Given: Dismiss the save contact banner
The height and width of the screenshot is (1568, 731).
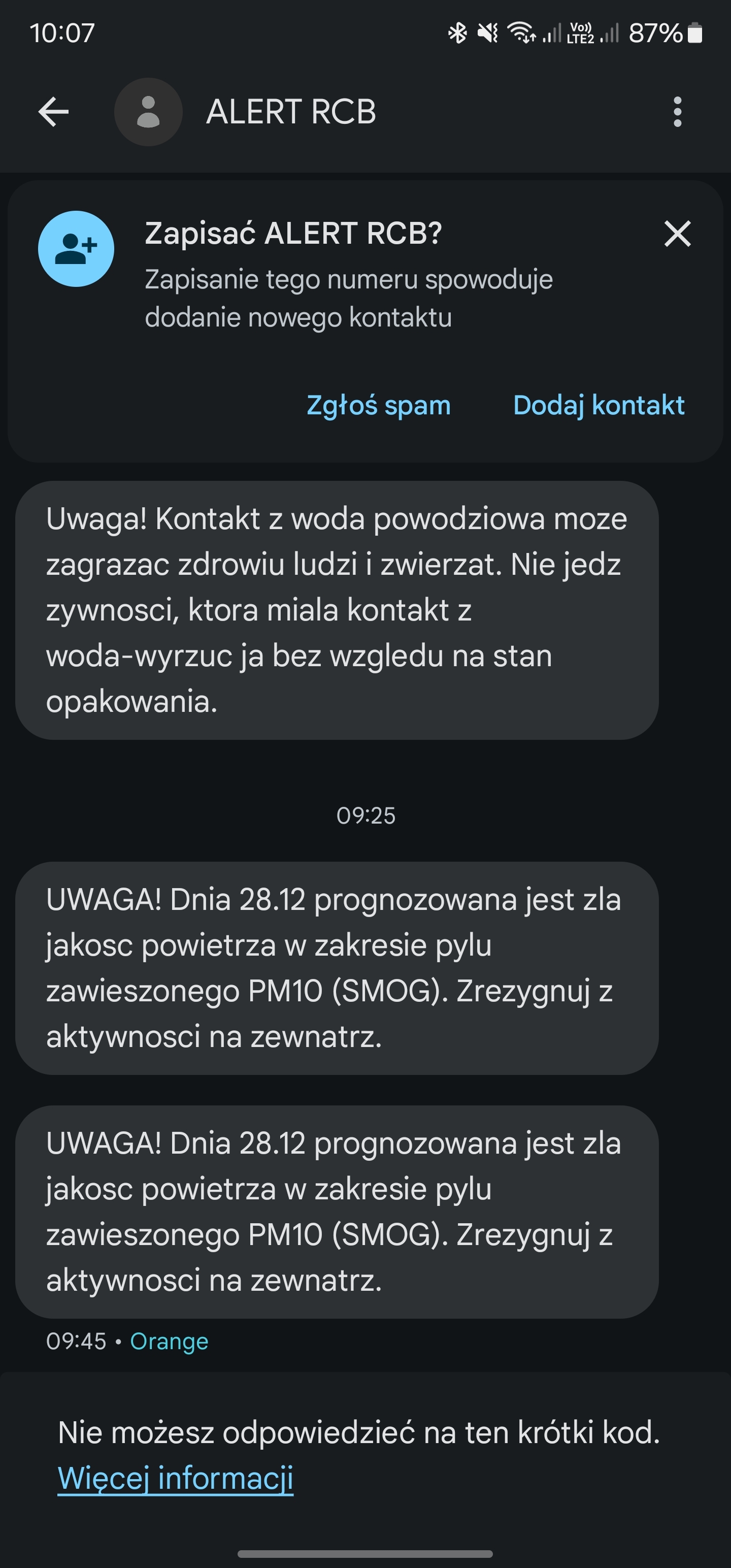Looking at the screenshot, I should pyautogui.click(x=677, y=234).
